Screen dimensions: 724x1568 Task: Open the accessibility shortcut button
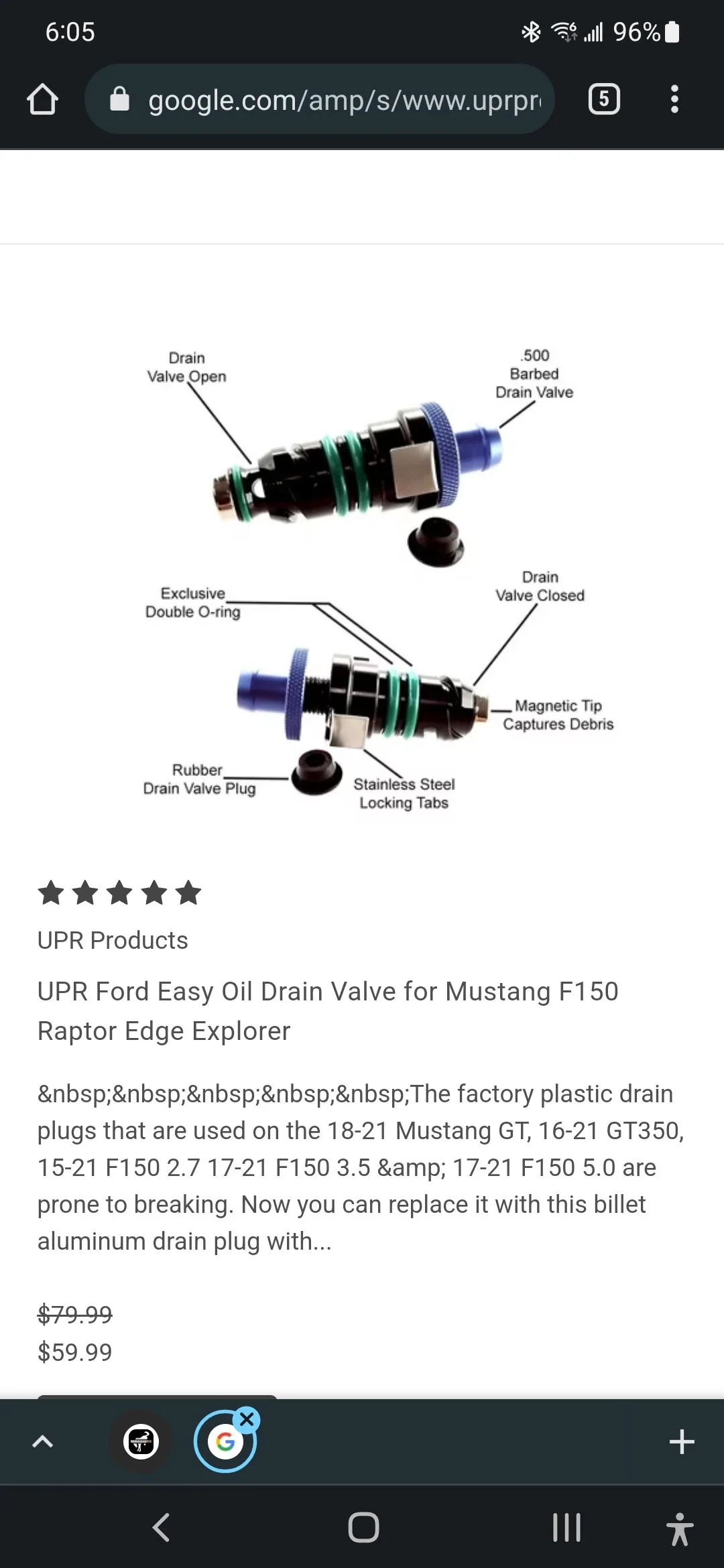pos(679,1528)
